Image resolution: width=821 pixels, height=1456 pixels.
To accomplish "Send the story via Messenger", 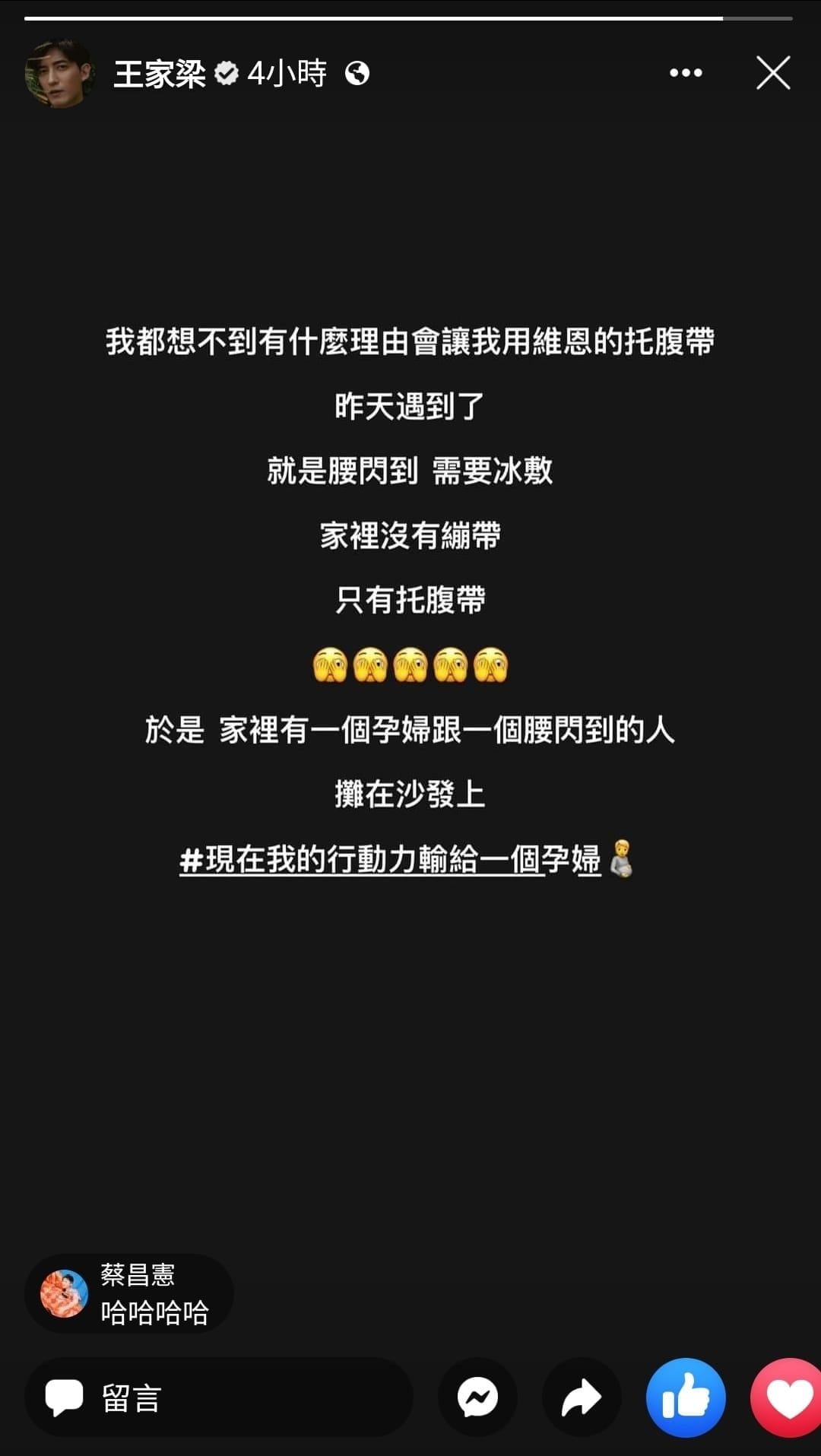I will point(477,1397).
